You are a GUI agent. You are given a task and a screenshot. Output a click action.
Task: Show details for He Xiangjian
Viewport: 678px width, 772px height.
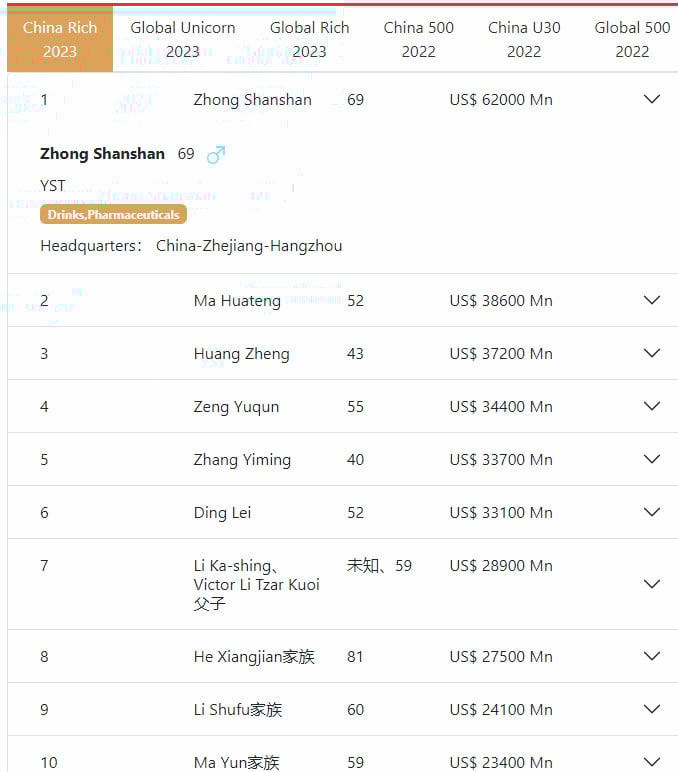(x=652, y=656)
